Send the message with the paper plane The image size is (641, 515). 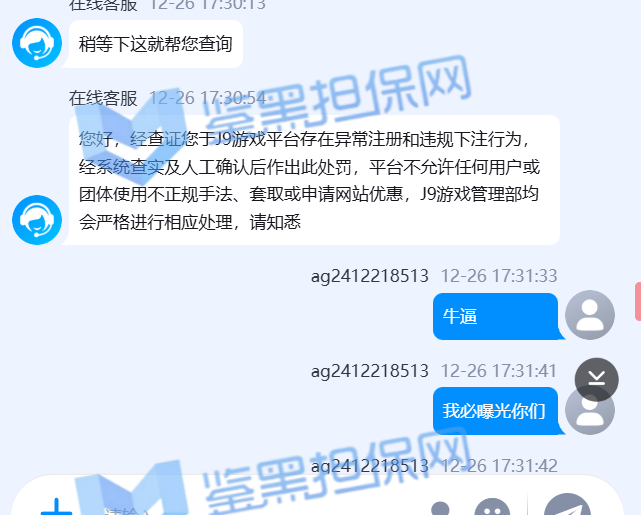coord(569,506)
